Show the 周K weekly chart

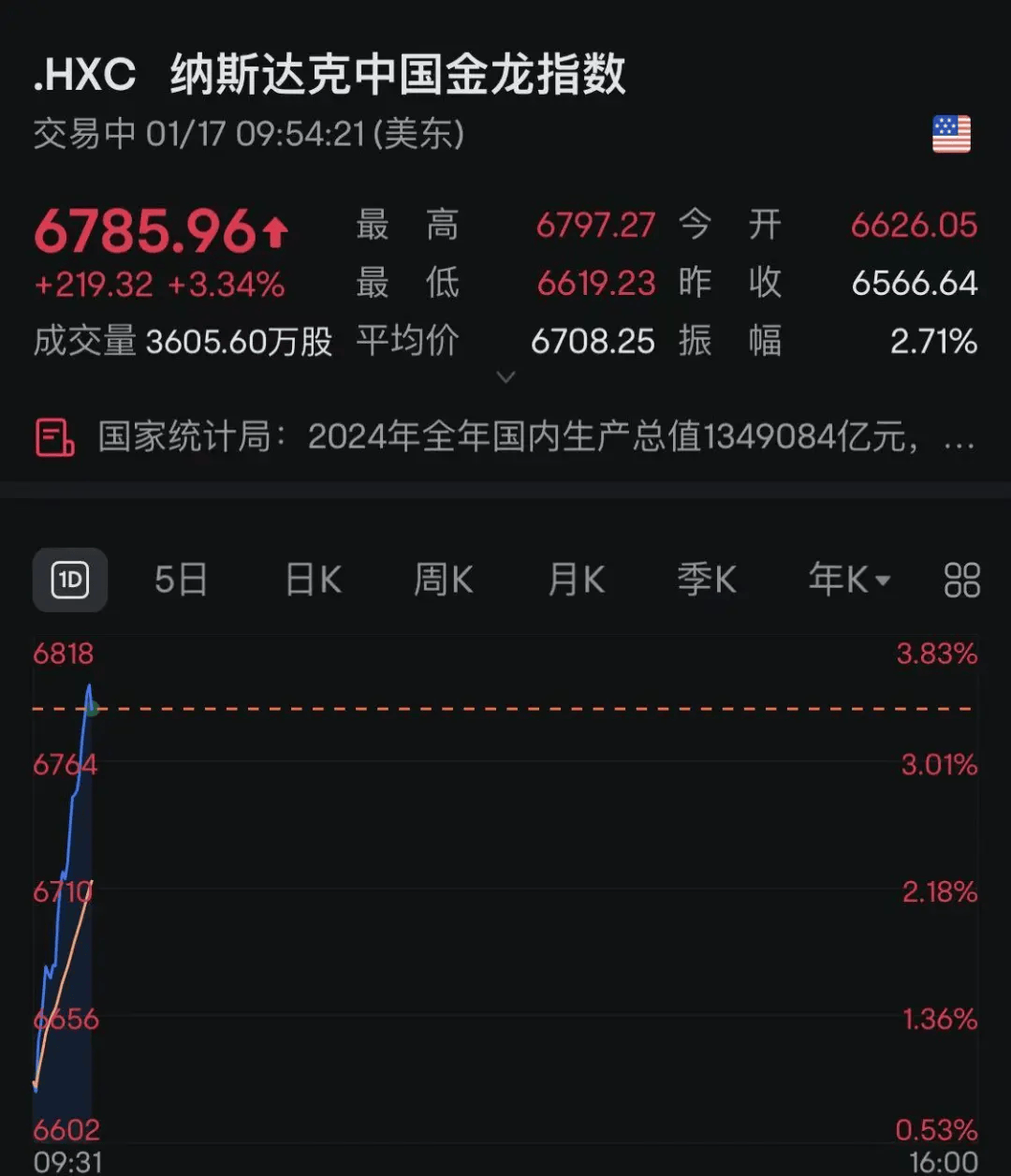coord(444,581)
